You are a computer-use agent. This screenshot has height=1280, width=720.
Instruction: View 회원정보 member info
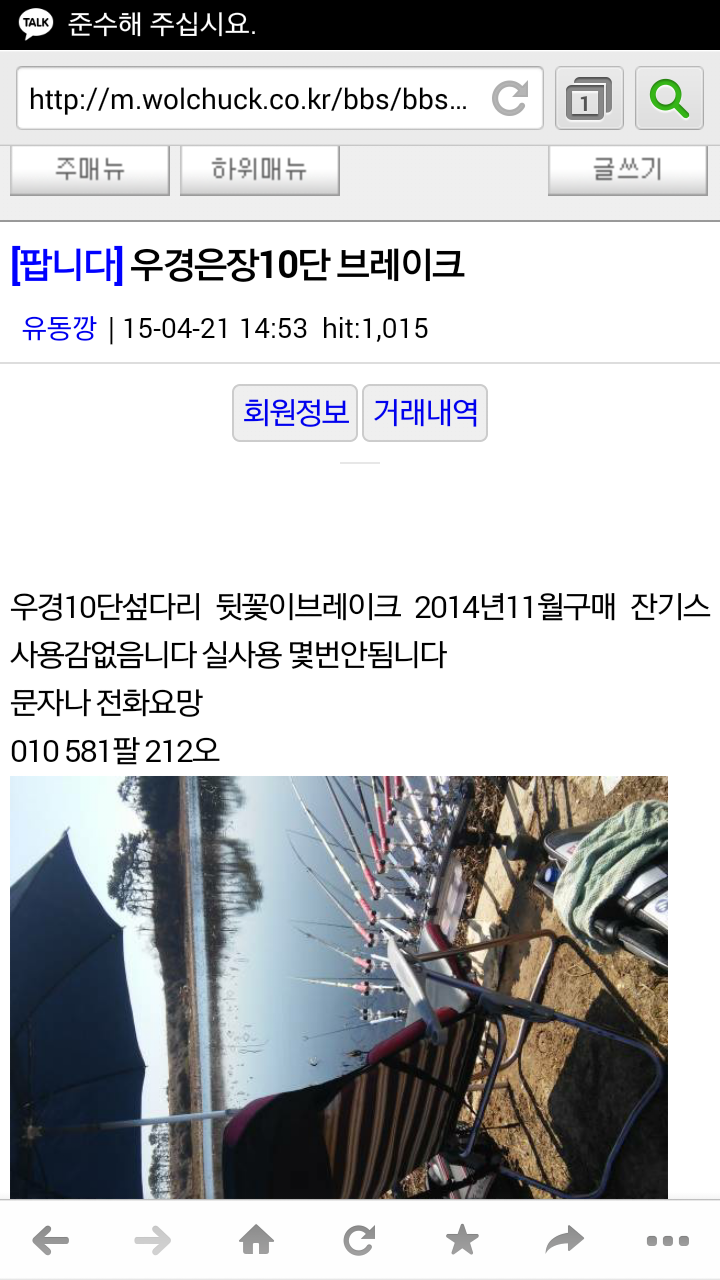coord(296,412)
